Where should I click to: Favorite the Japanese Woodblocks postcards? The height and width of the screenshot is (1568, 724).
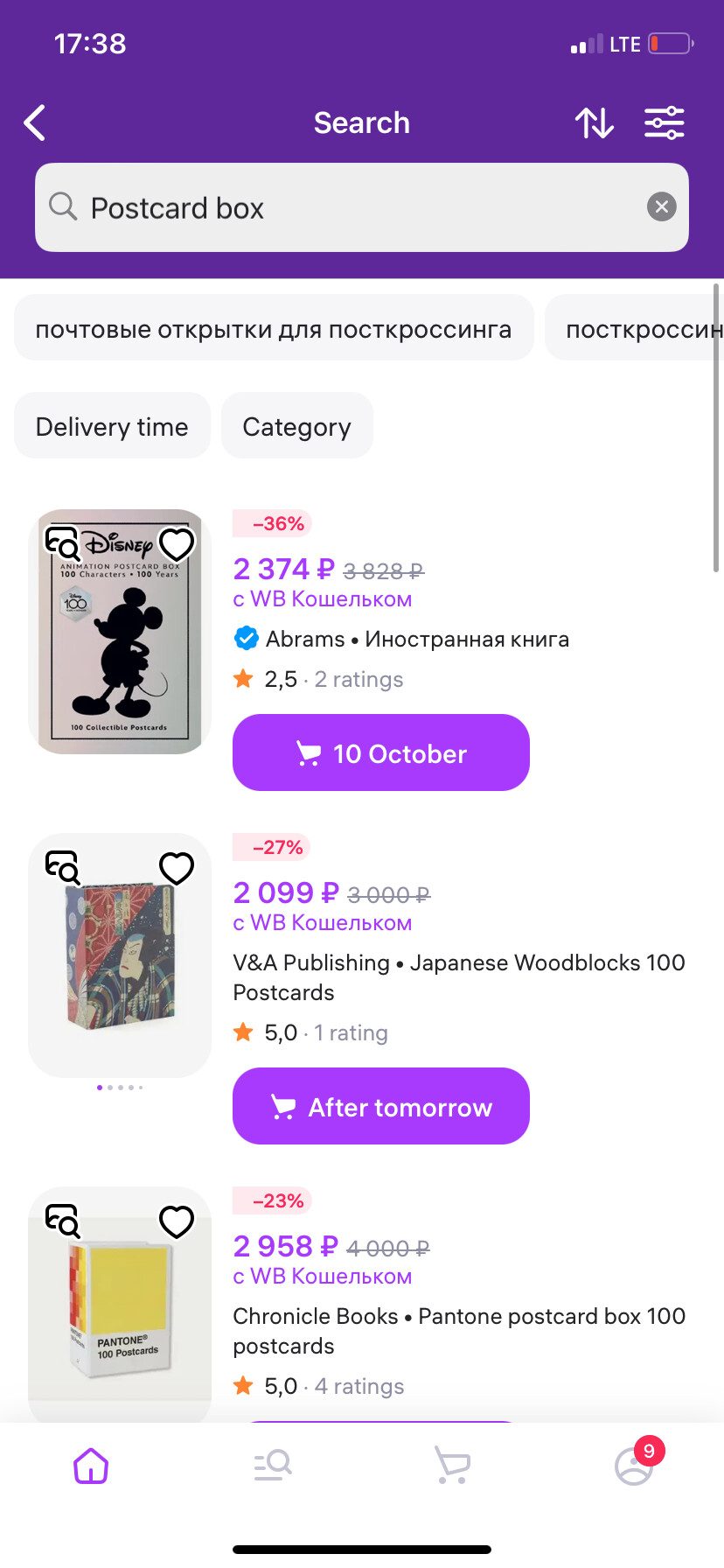(x=177, y=868)
